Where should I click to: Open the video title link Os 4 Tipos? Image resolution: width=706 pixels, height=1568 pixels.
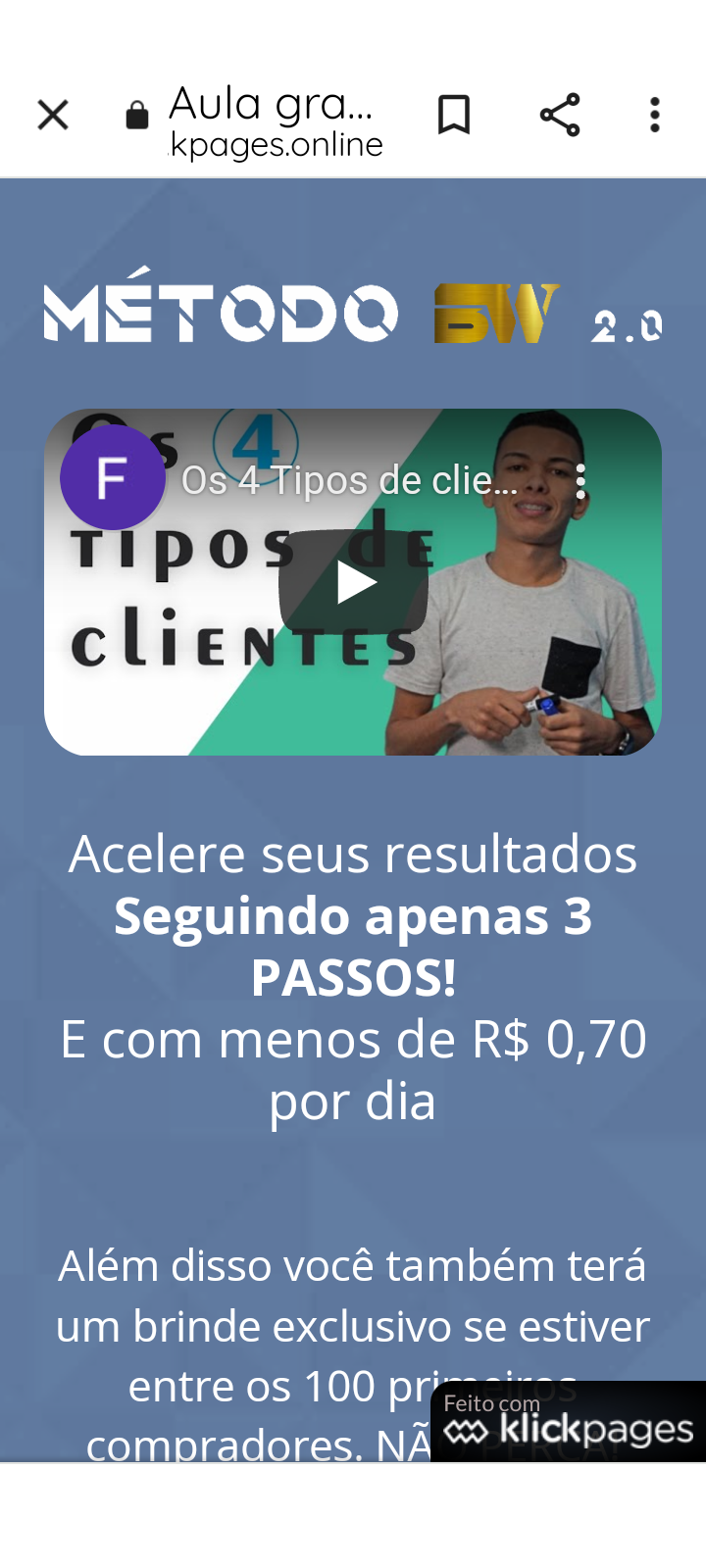point(349,481)
